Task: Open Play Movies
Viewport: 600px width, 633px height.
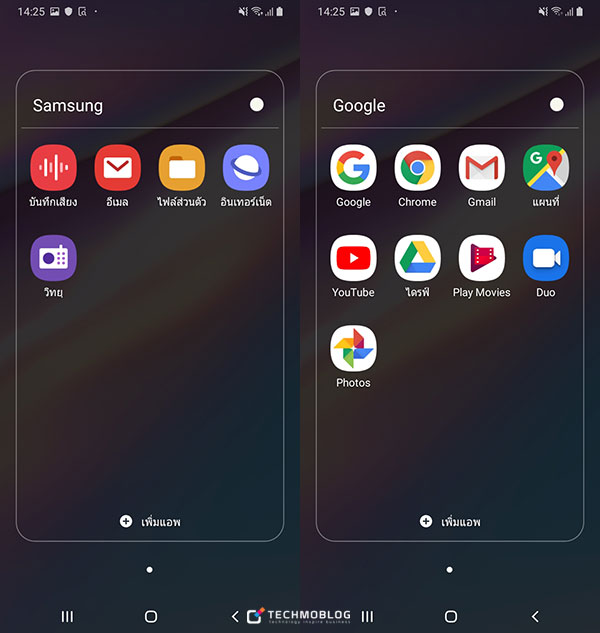Action: tap(481, 258)
